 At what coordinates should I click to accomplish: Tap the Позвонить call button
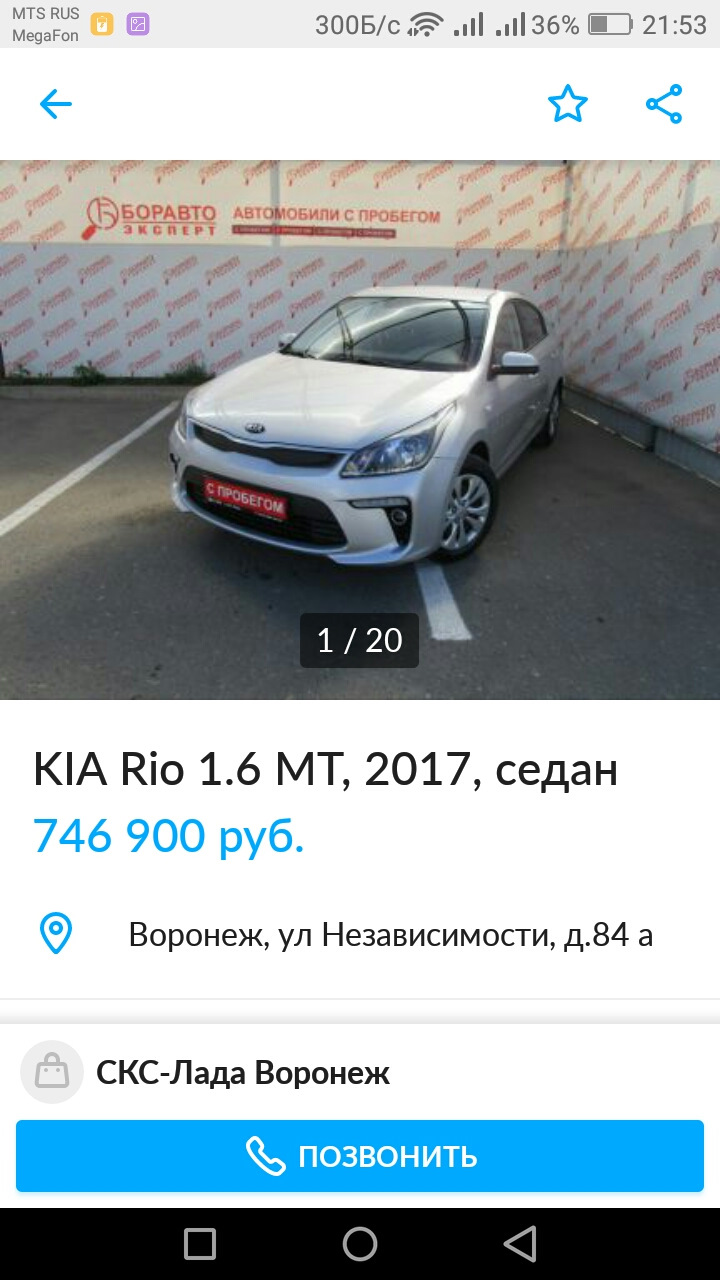(x=360, y=1156)
